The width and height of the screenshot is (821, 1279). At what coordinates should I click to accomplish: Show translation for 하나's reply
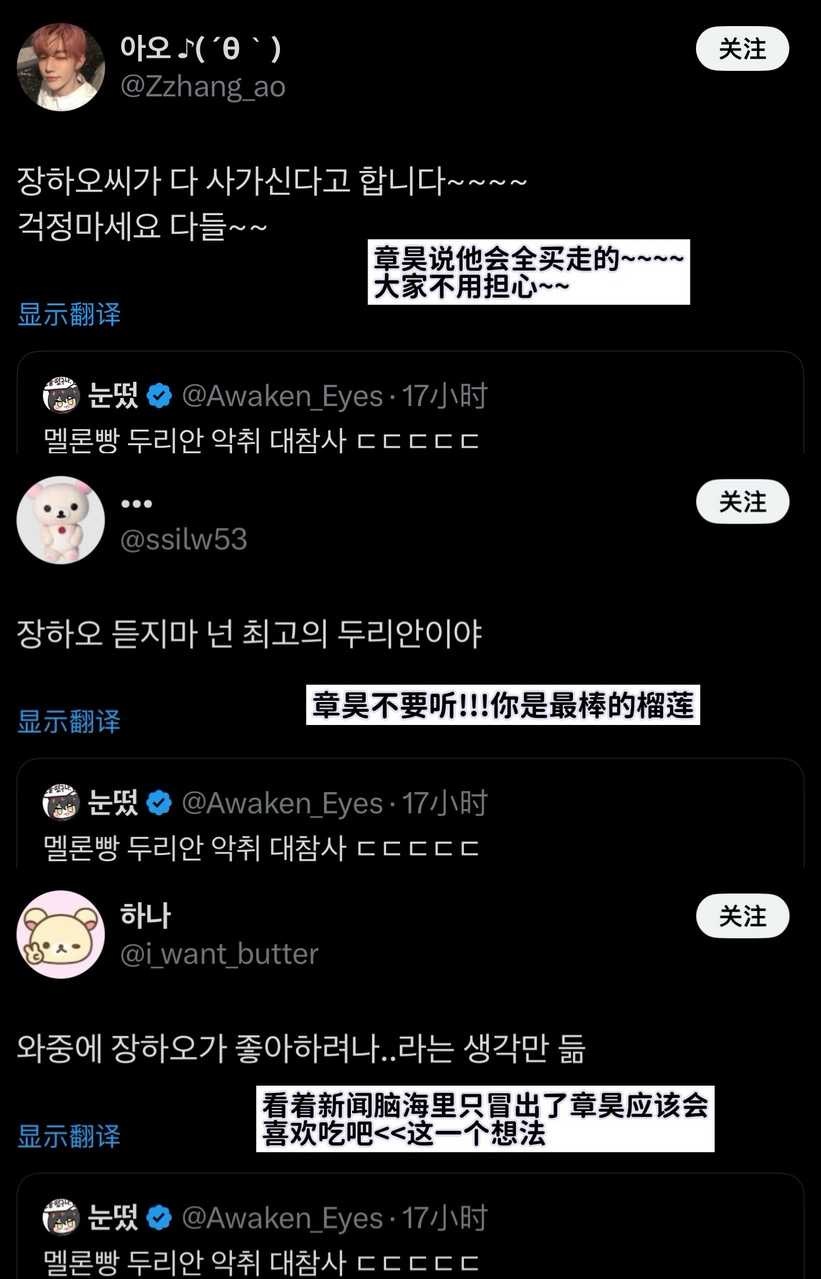[x=67, y=1137]
